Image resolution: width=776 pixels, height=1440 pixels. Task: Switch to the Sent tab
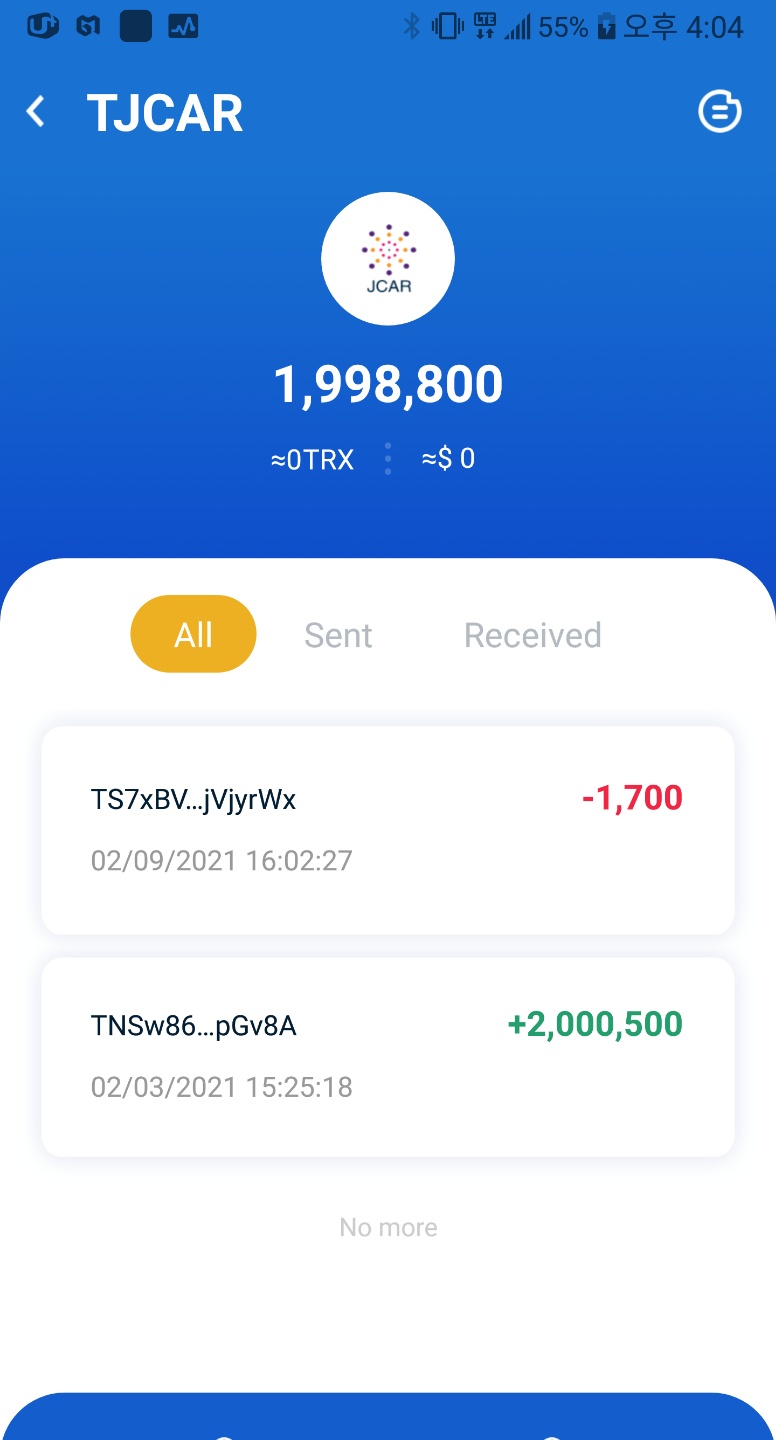click(x=338, y=635)
